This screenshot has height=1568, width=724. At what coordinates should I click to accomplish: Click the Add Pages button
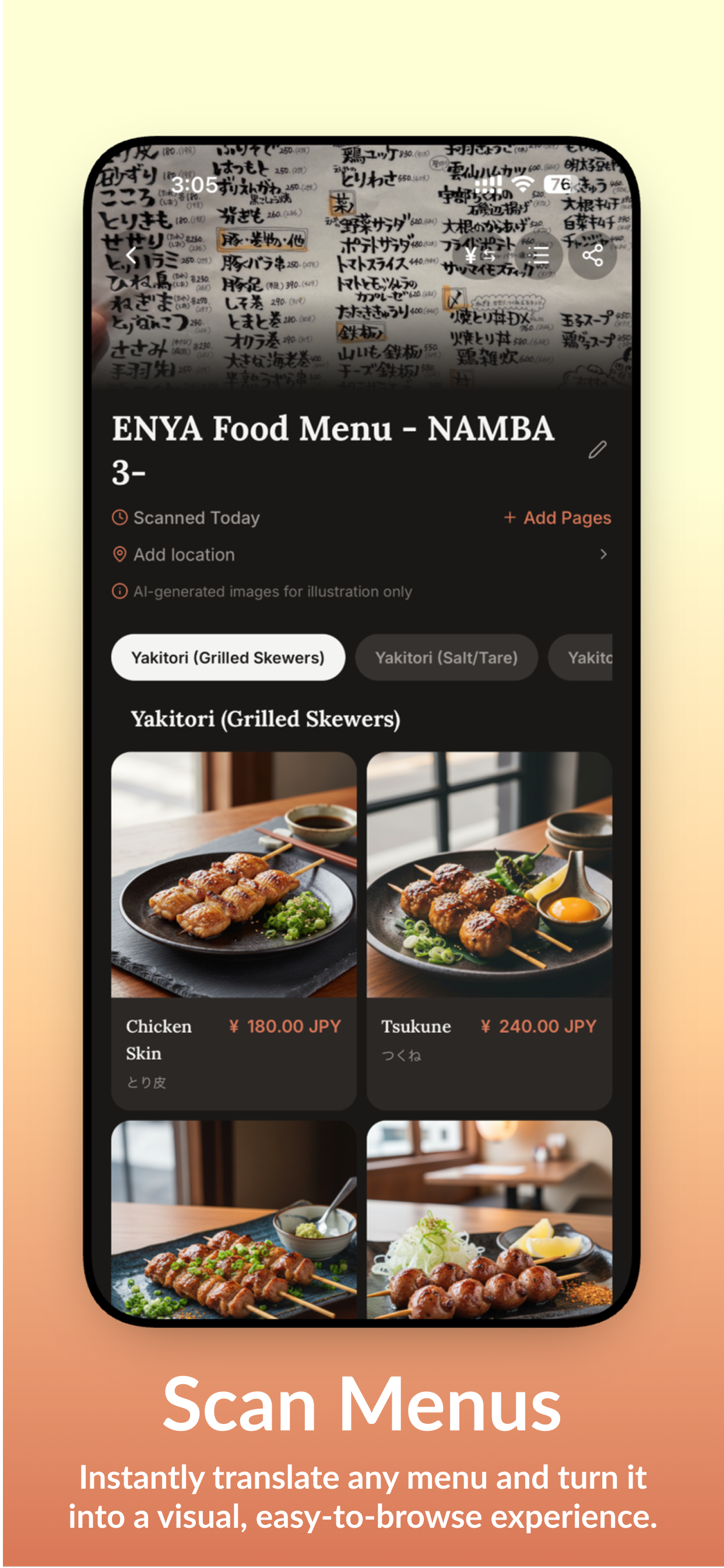557,517
